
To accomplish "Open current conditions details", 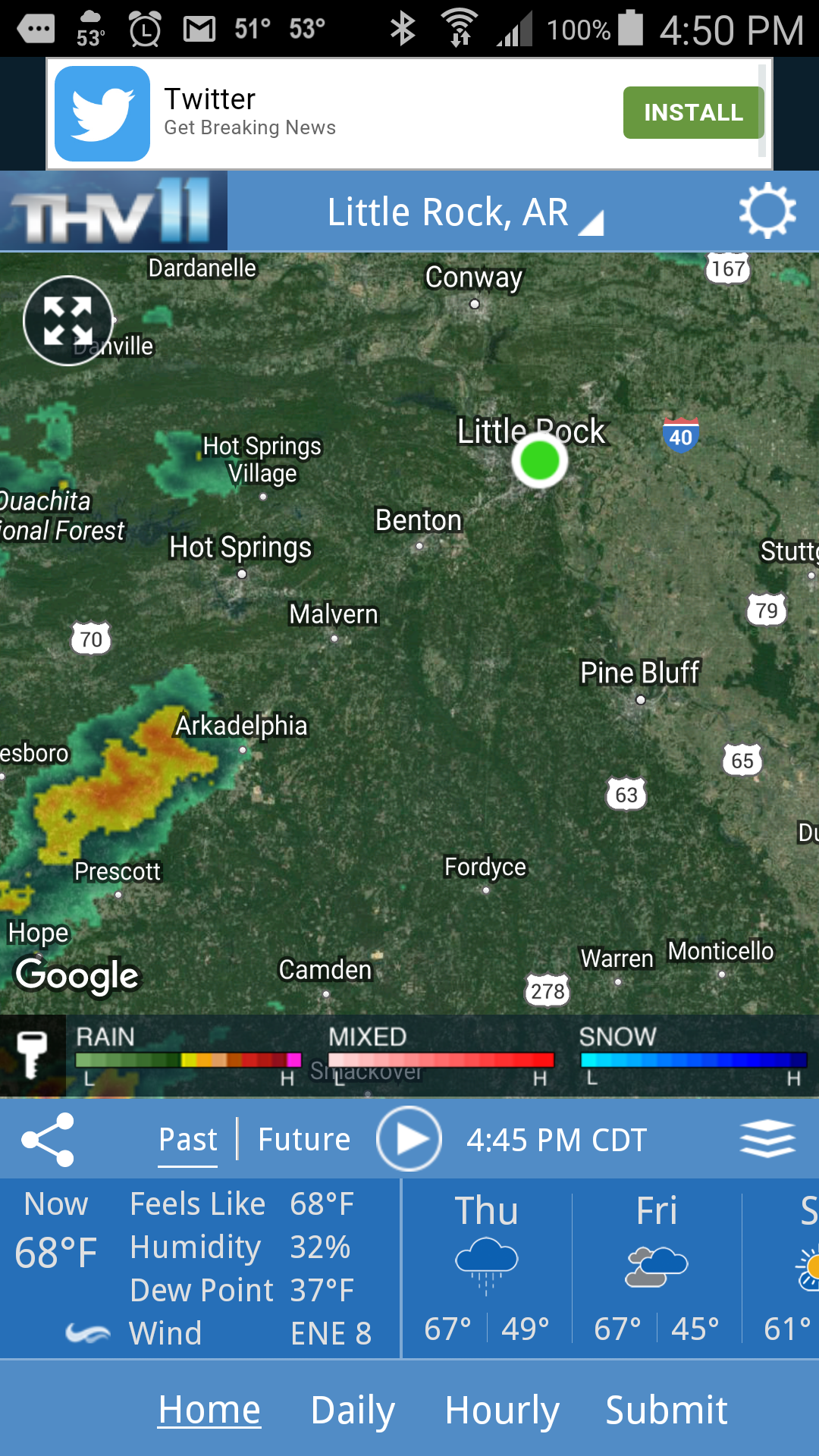I will pyautogui.click(x=199, y=1268).
